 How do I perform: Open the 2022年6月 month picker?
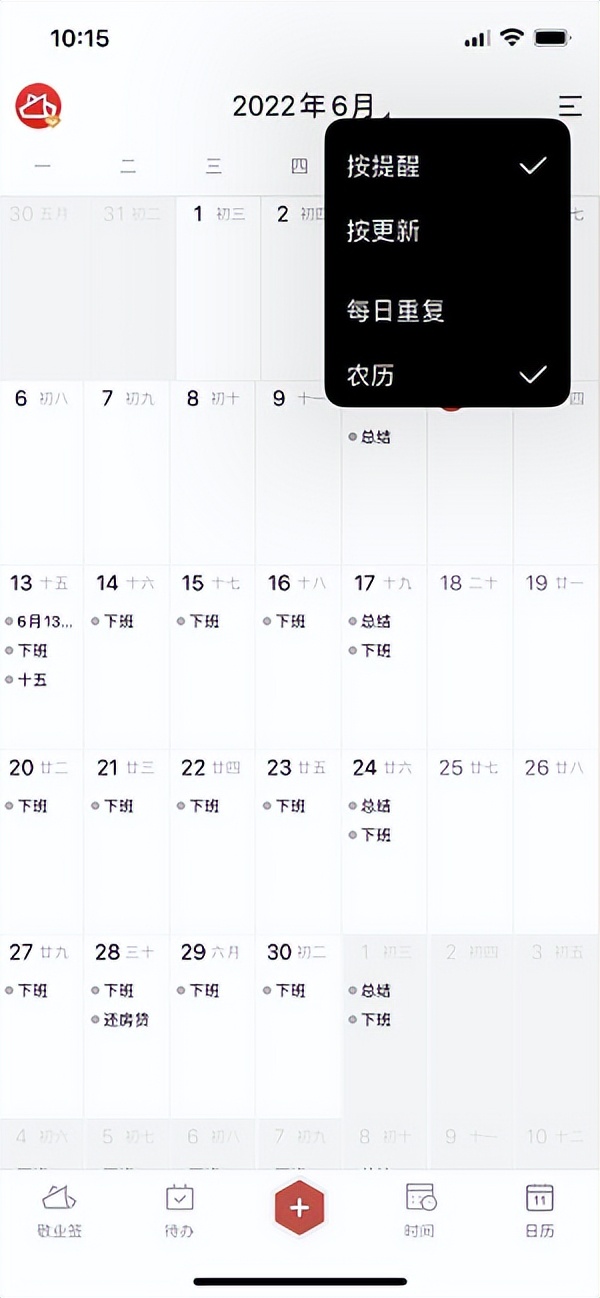[x=304, y=106]
